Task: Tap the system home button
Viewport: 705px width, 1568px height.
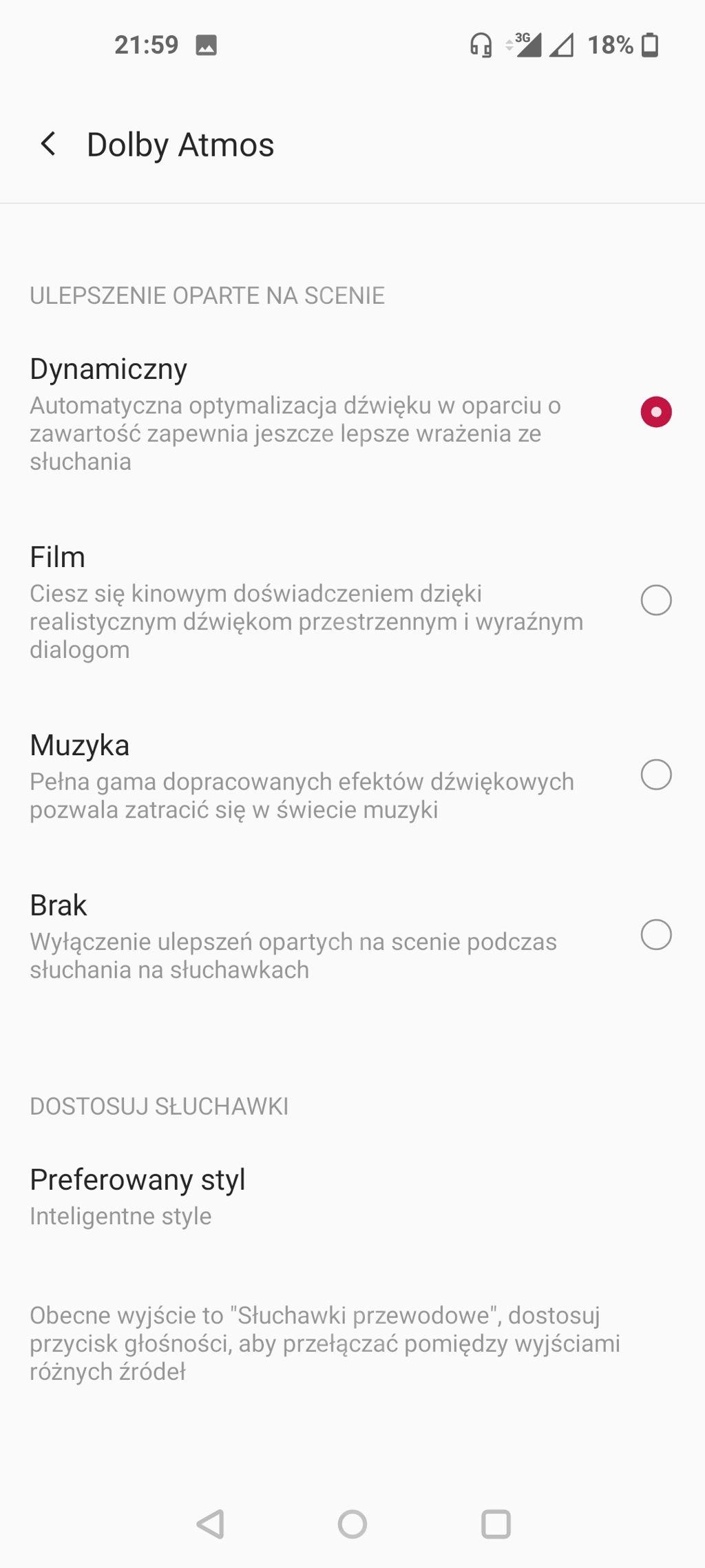Action: click(x=352, y=1524)
